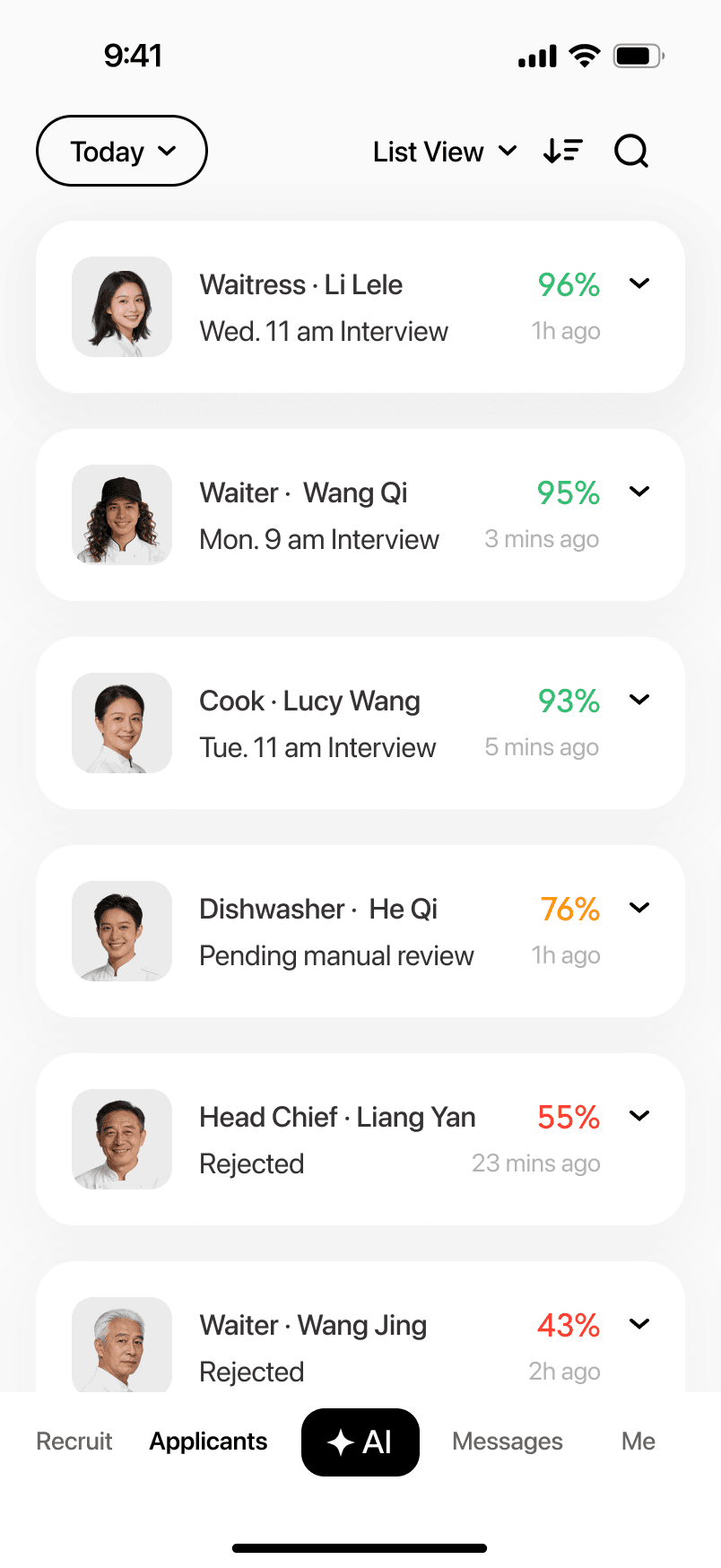The height and width of the screenshot is (1568, 721).
Task: Tap the sort order icon
Action: click(563, 152)
